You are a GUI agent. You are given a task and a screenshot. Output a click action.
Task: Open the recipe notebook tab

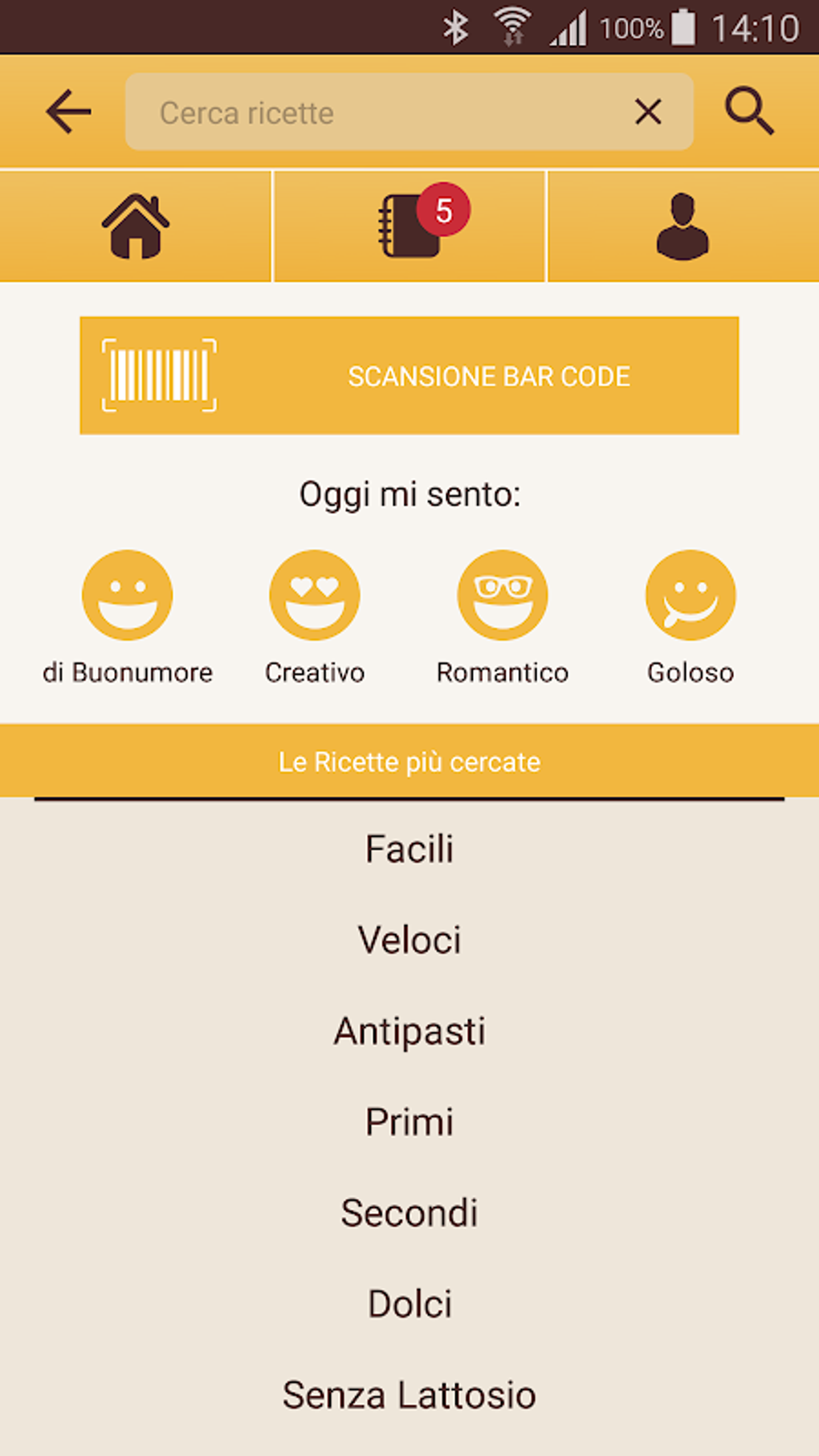tap(411, 226)
